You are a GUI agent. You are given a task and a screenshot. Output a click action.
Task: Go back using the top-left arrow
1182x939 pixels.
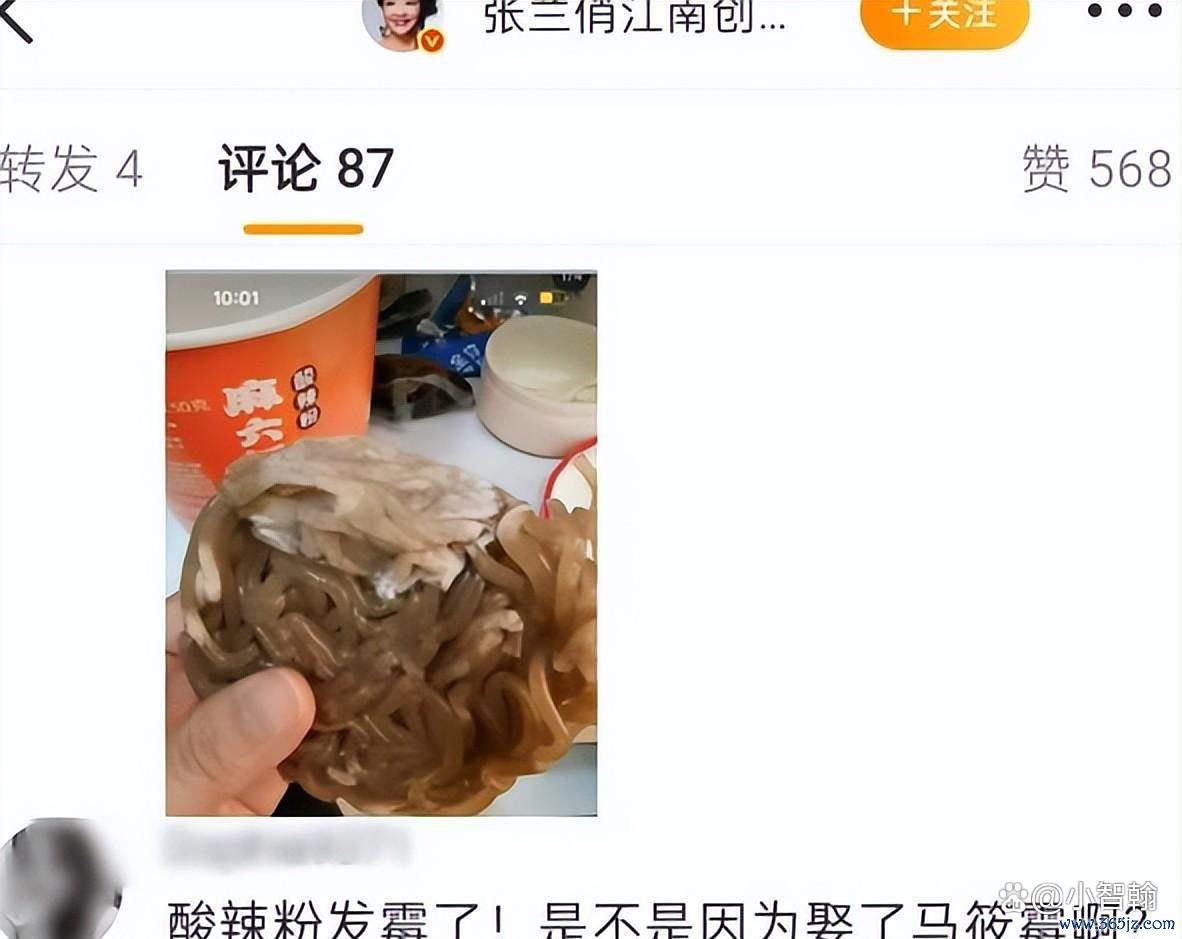pyautogui.click(x=16, y=20)
